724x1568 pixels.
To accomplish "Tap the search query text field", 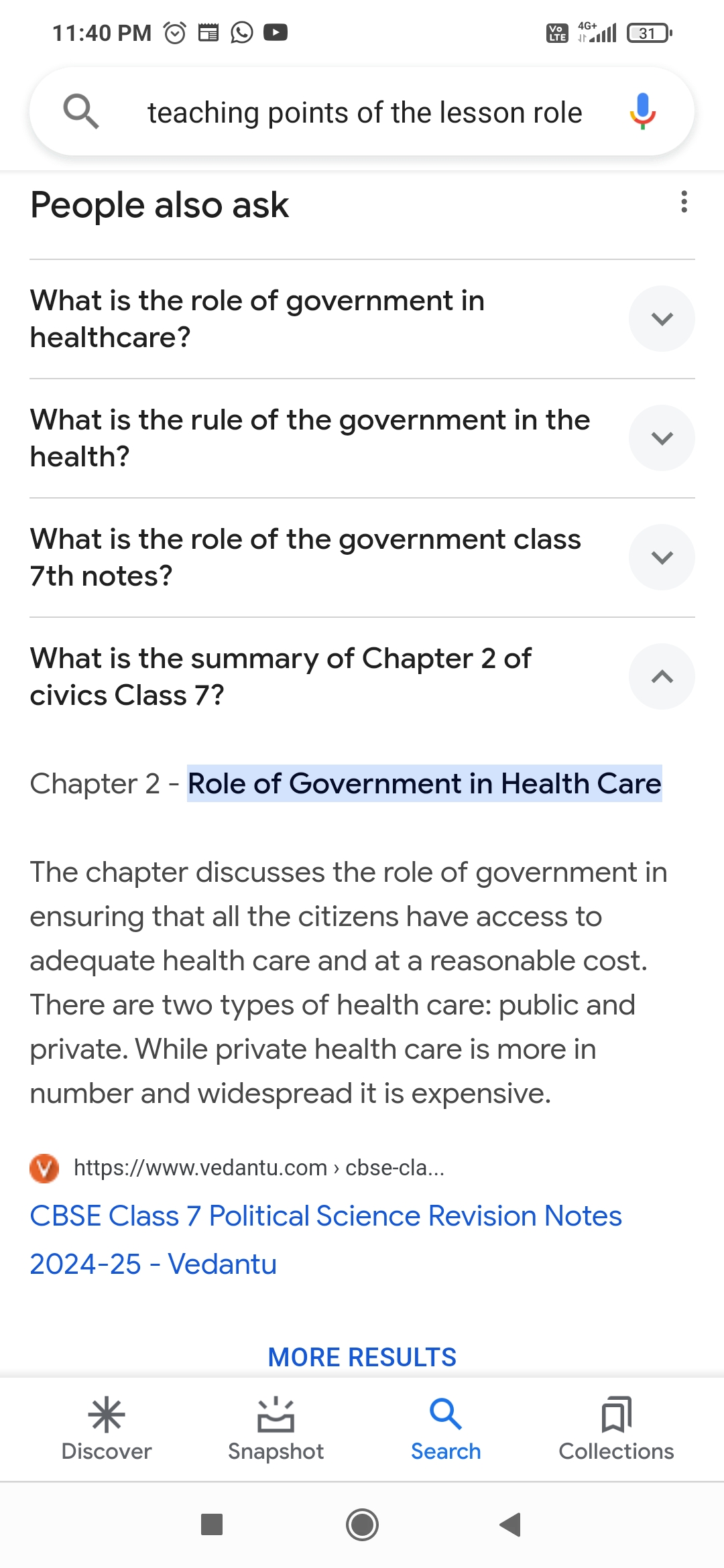I will (365, 113).
